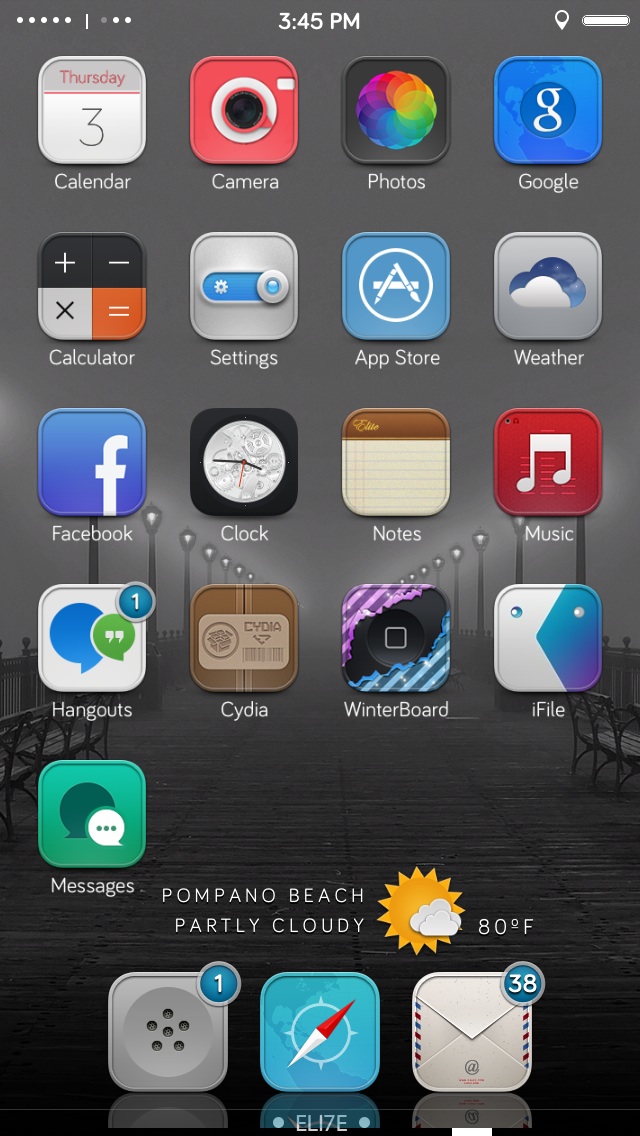Launch Facebook
This screenshot has width=640, height=1136.
click(92, 462)
